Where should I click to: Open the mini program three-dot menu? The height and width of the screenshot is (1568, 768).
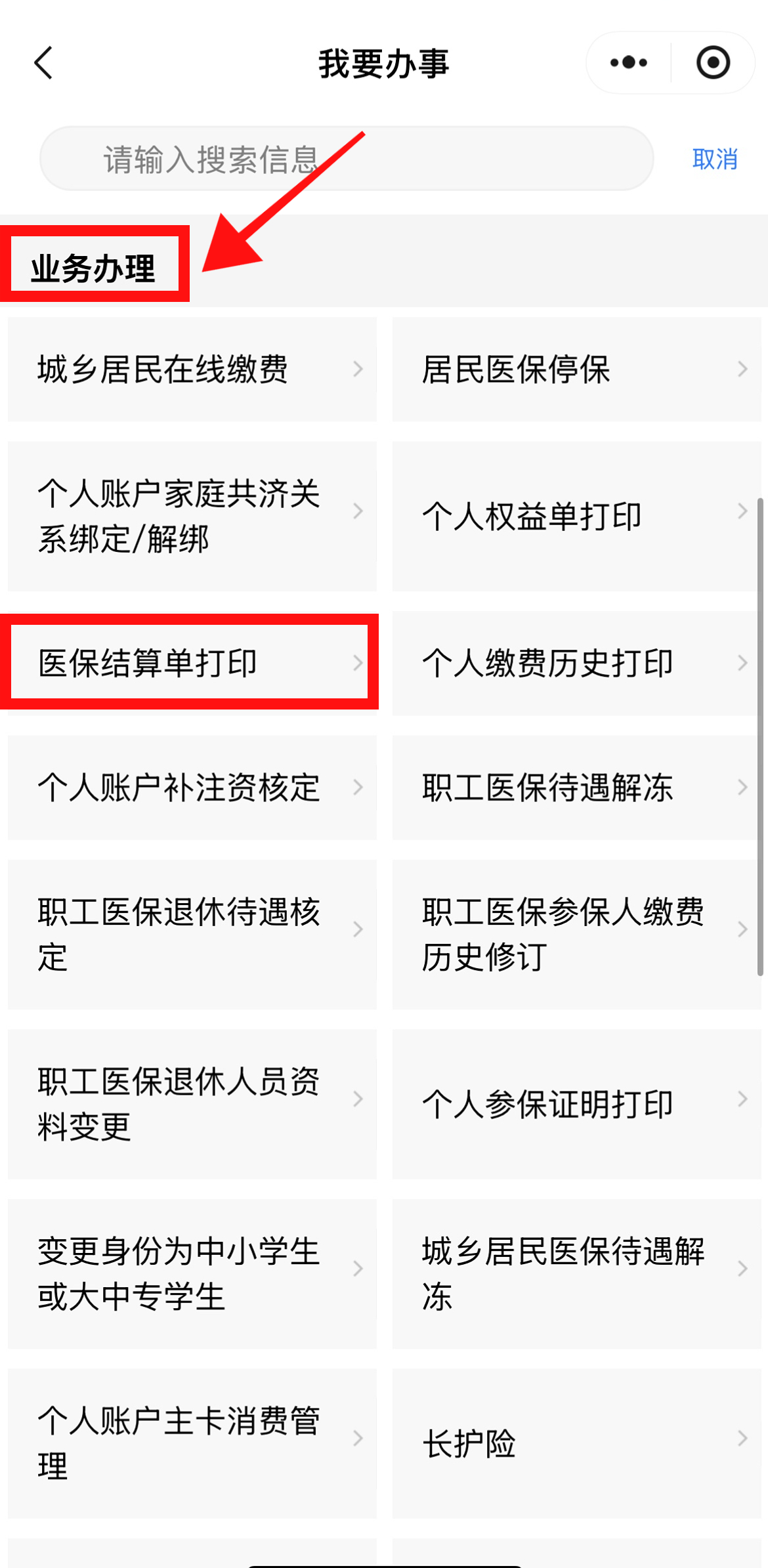[x=628, y=63]
